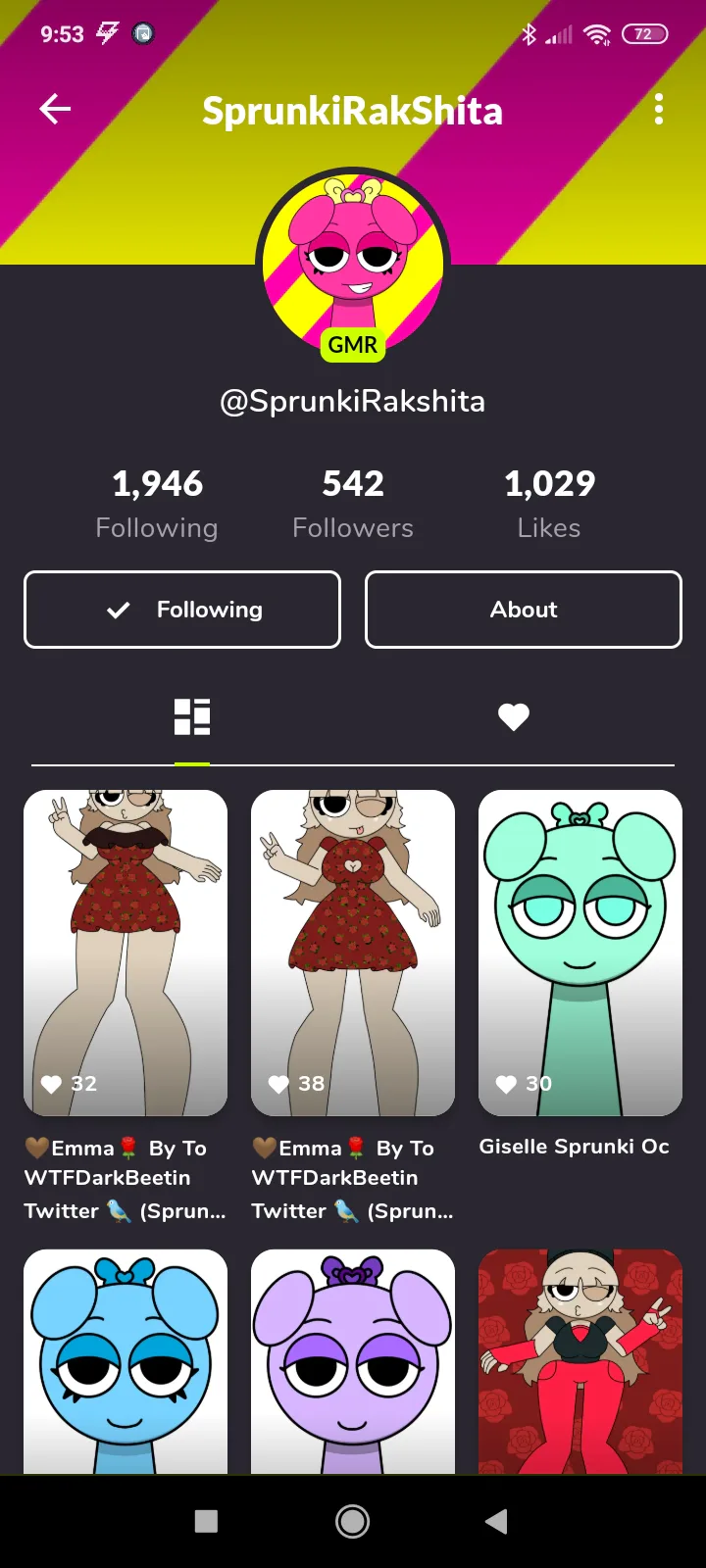
Task: Switch to the posts grid tab
Action: coord(192,716)
